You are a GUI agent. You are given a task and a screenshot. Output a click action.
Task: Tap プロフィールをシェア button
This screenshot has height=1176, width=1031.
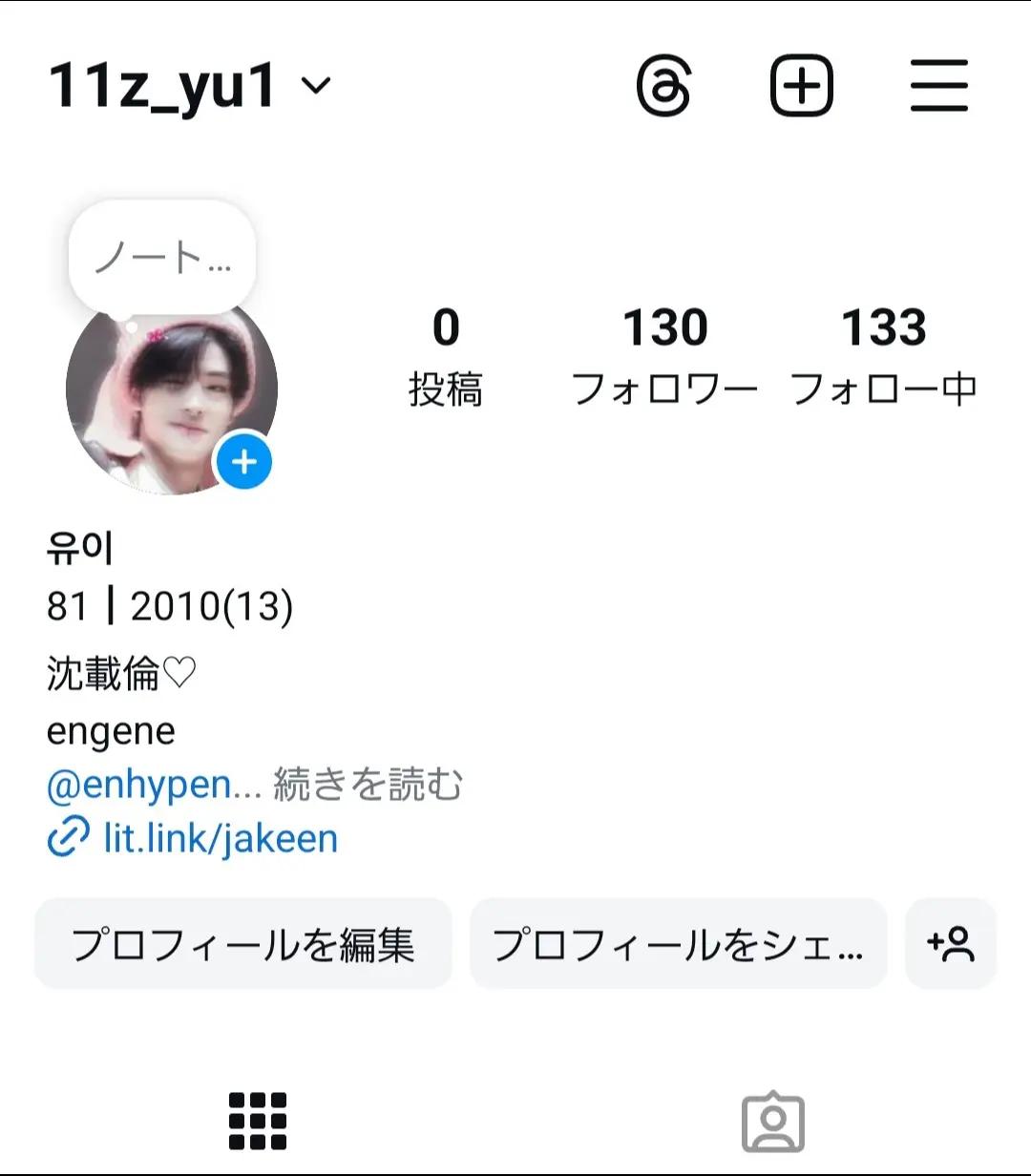(679, 944)
